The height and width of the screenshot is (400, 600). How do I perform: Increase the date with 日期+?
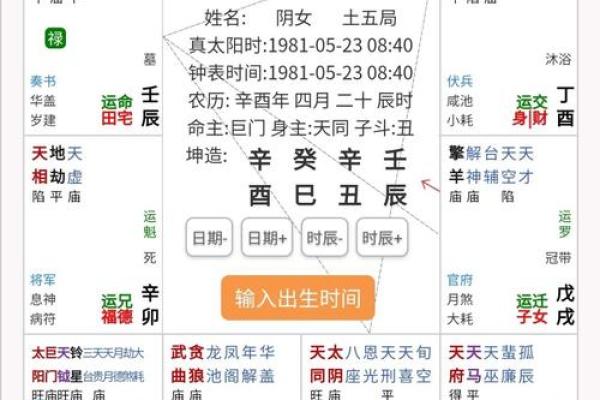click(x=267, y=238)
